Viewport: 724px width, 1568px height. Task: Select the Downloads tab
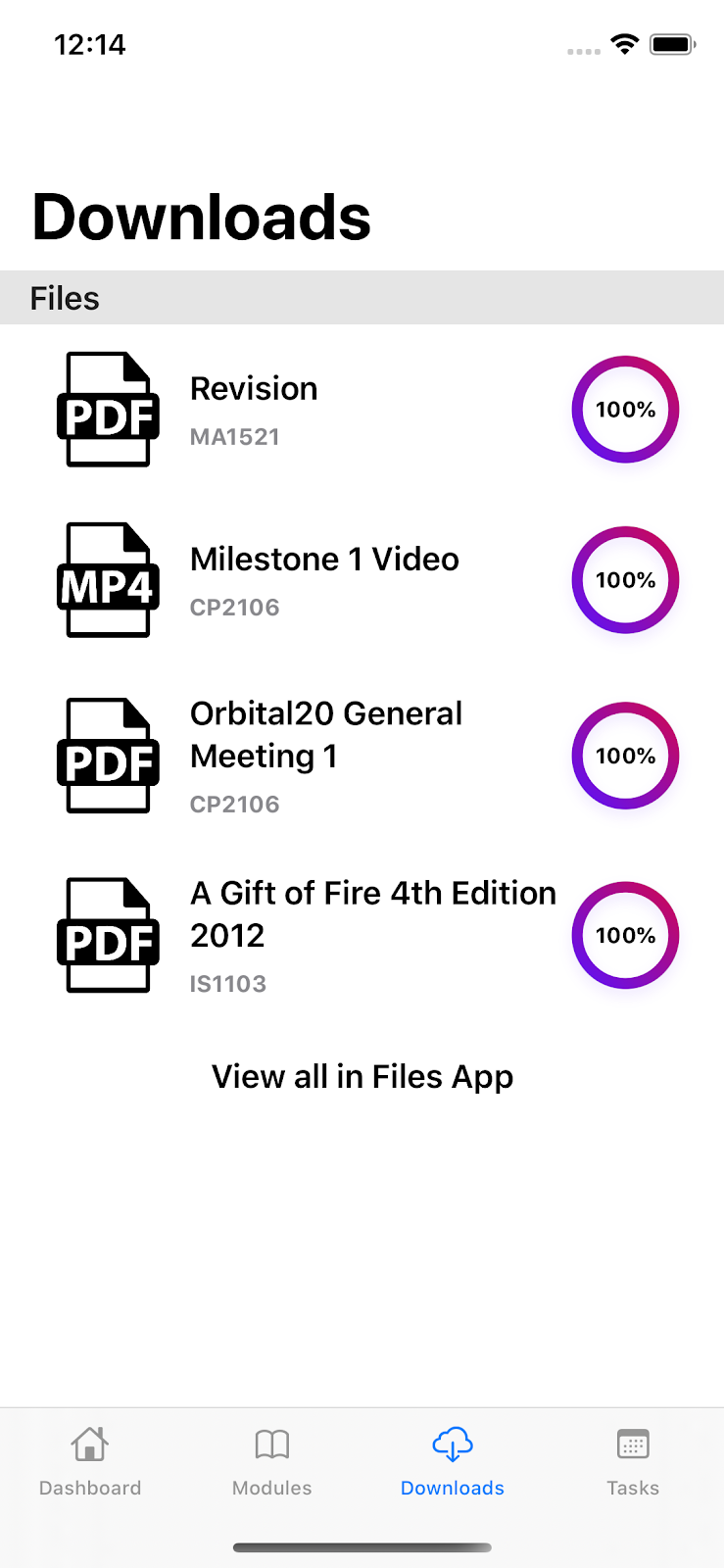tap(453, 1462)
